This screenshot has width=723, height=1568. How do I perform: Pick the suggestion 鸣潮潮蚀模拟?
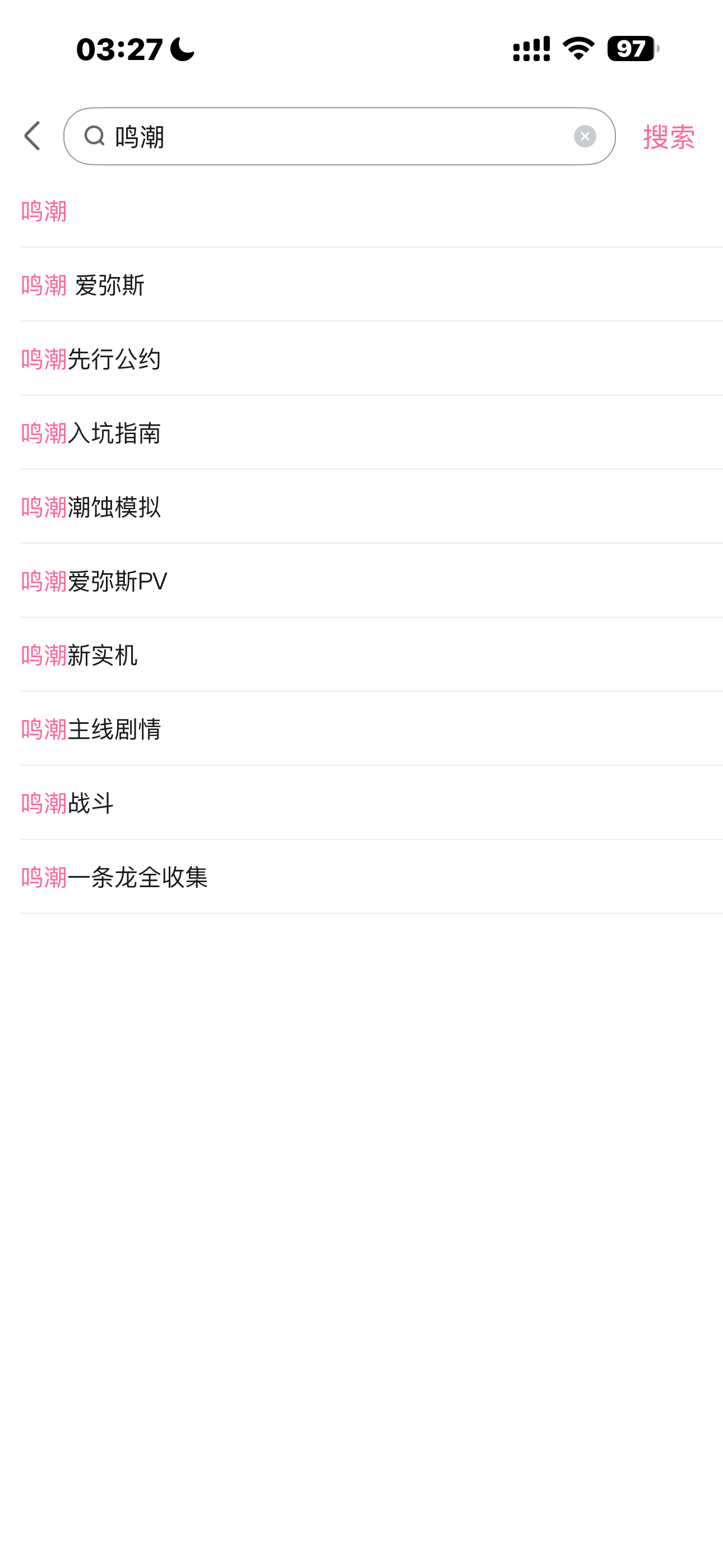(91, 507)
